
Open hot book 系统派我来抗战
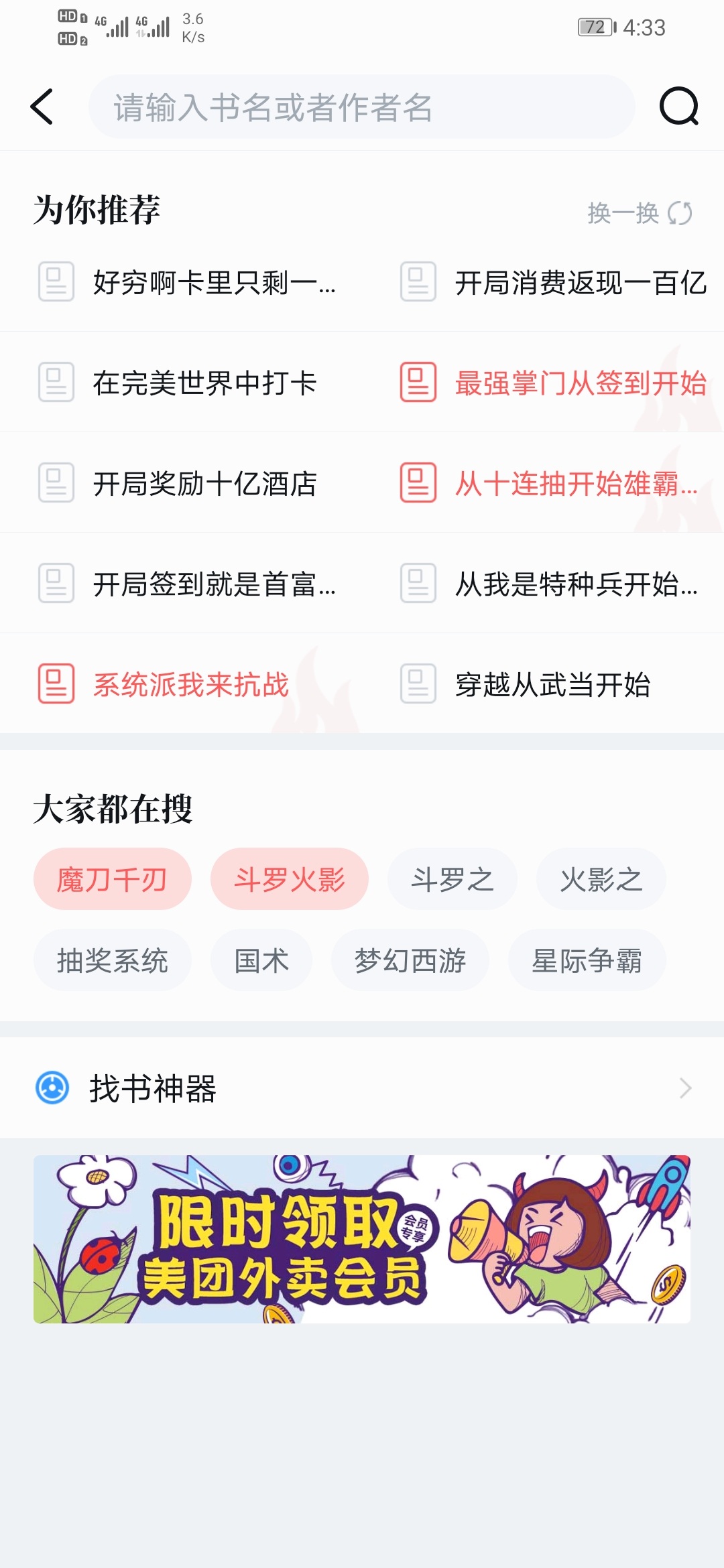click(190, 685)
